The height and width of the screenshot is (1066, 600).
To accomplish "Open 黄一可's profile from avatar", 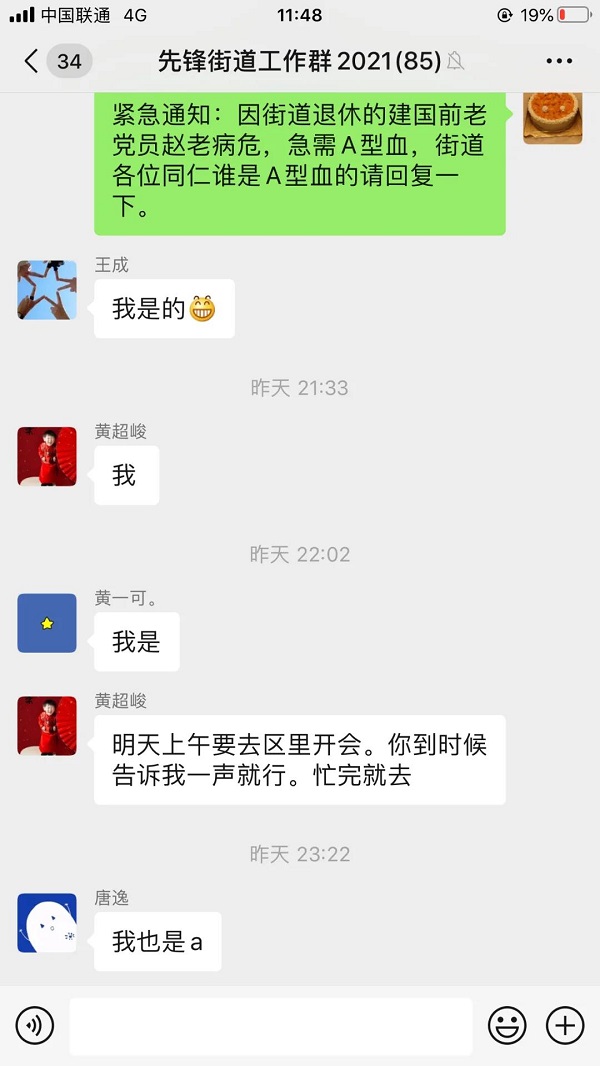I will coord(47,623).
